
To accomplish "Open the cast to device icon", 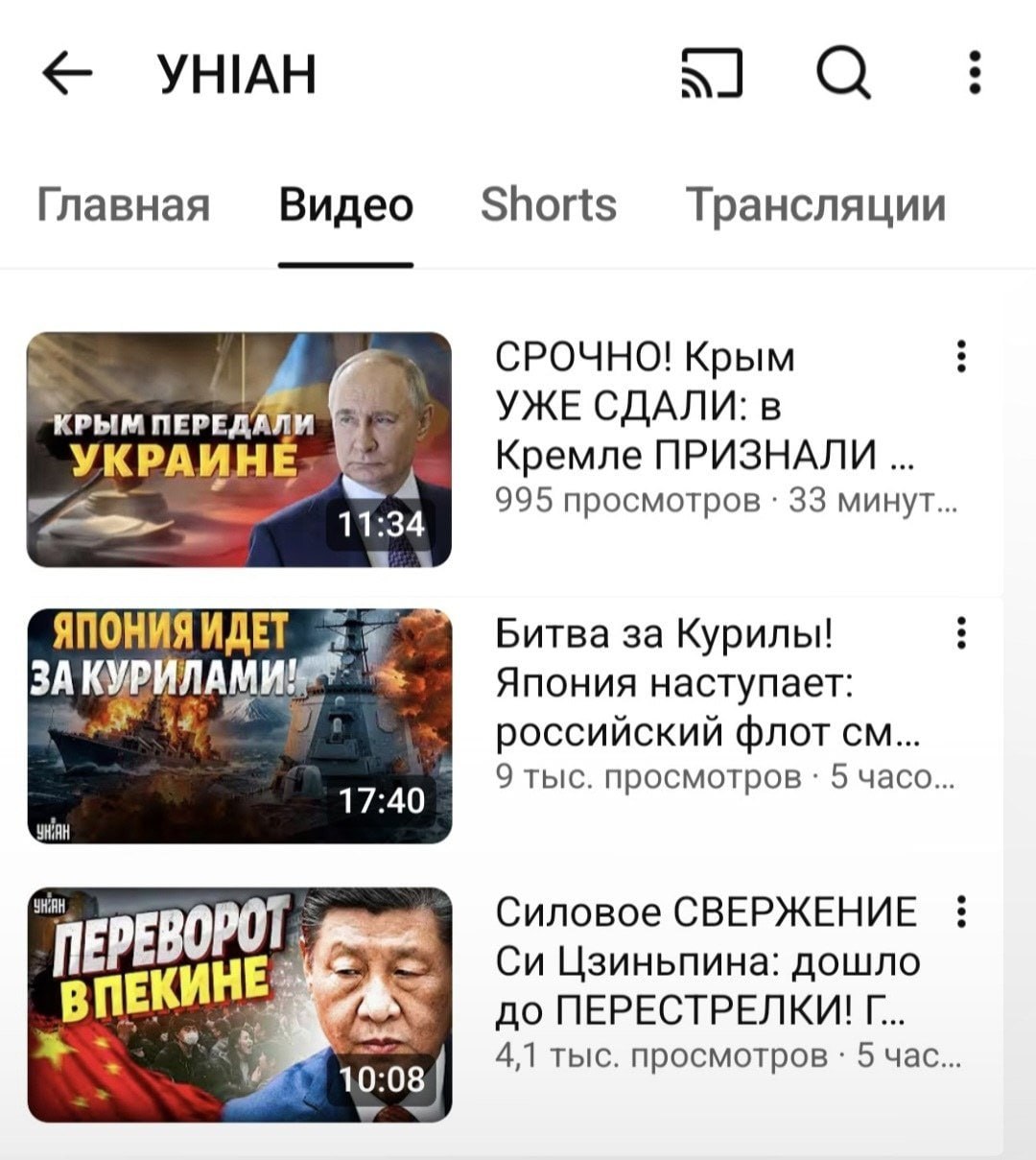I will [712, 74].
